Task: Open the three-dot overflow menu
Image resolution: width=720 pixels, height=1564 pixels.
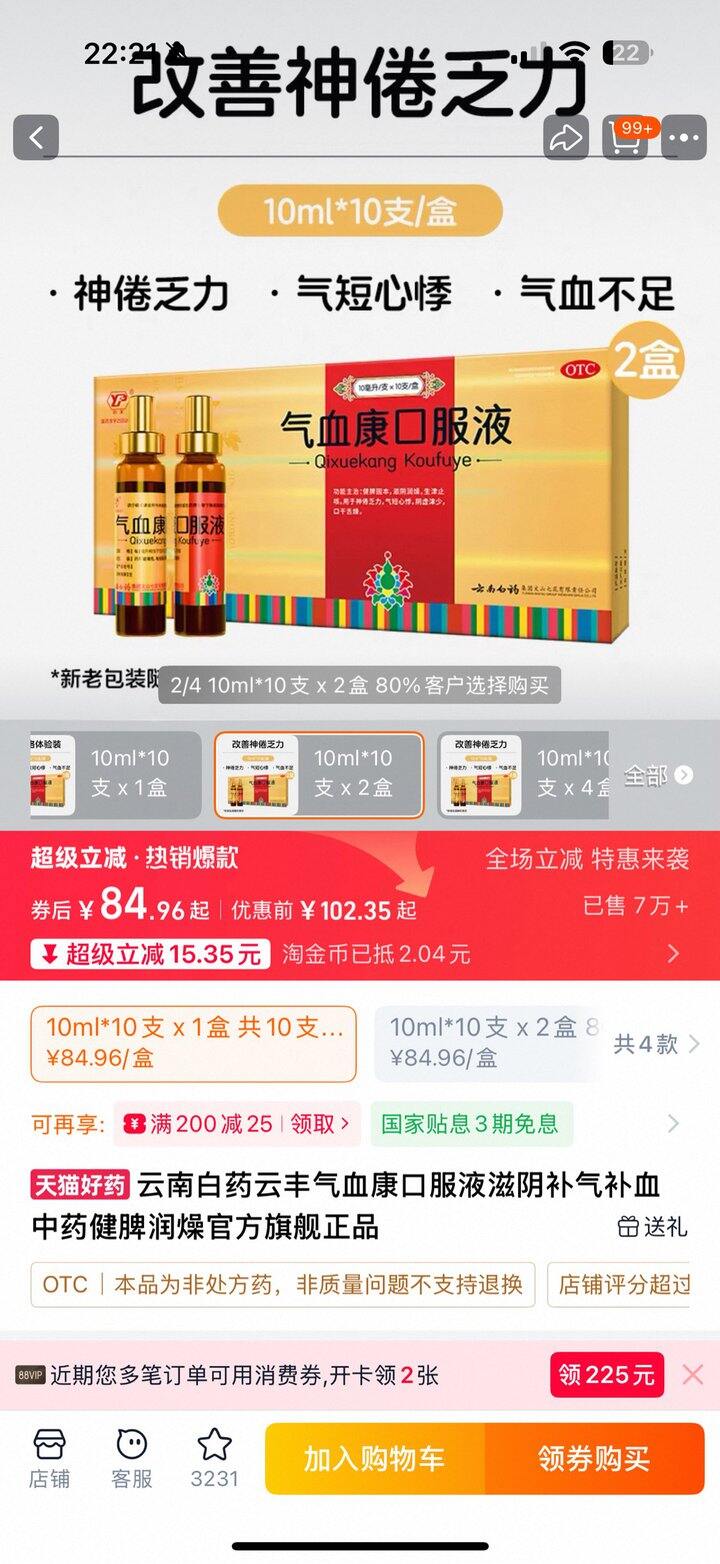Action: 684,138
